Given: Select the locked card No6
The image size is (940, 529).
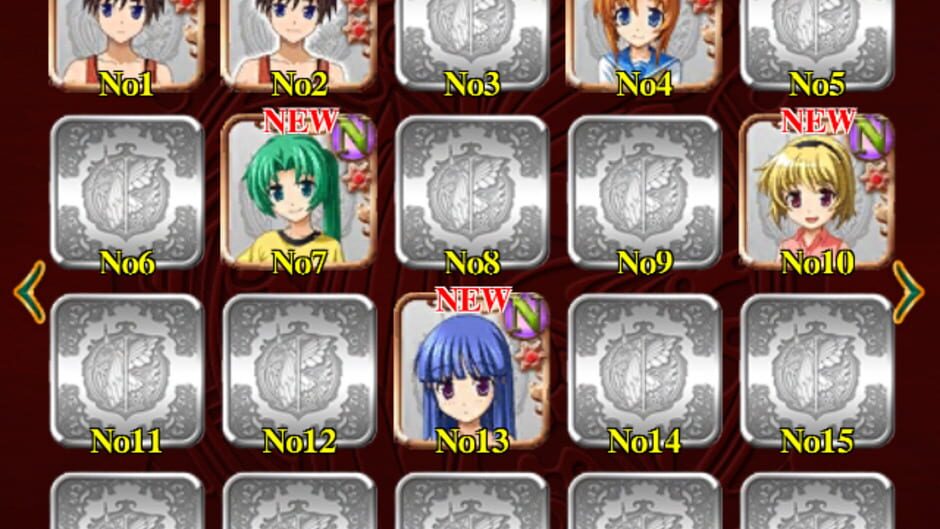Looking at the screenshot, I should click(127, 192).
